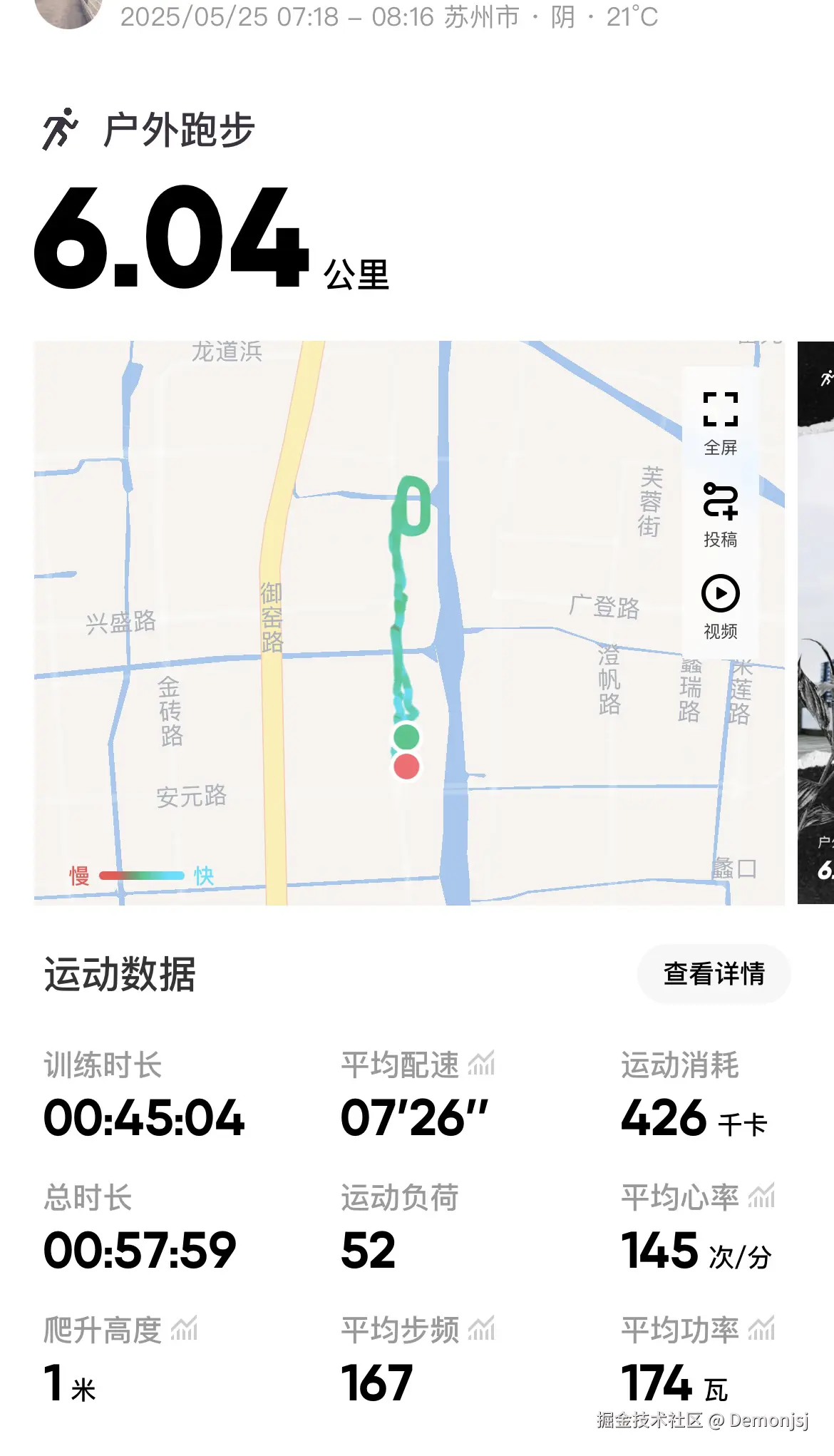The height and width of the screenshot is (1456, 834).
Task: Toggle the route start point green marker
Action: (x=406, y=736)
